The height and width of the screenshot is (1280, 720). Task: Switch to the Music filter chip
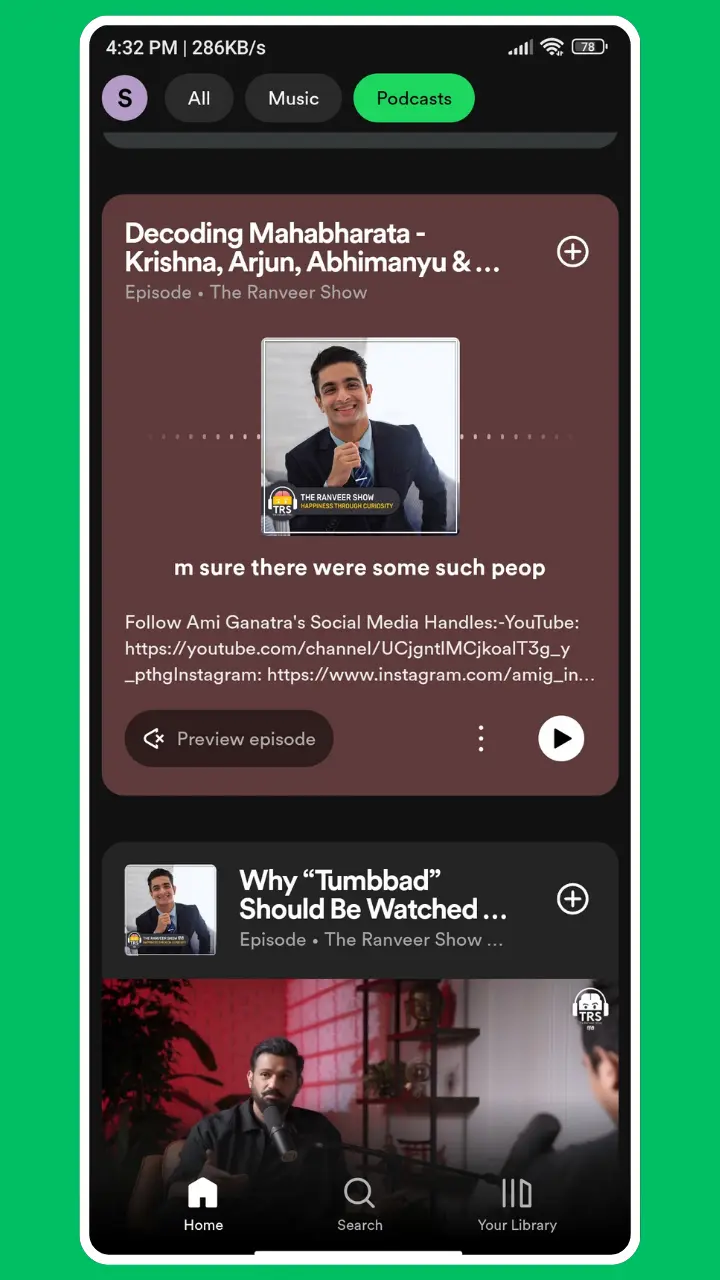click(293, 98)
